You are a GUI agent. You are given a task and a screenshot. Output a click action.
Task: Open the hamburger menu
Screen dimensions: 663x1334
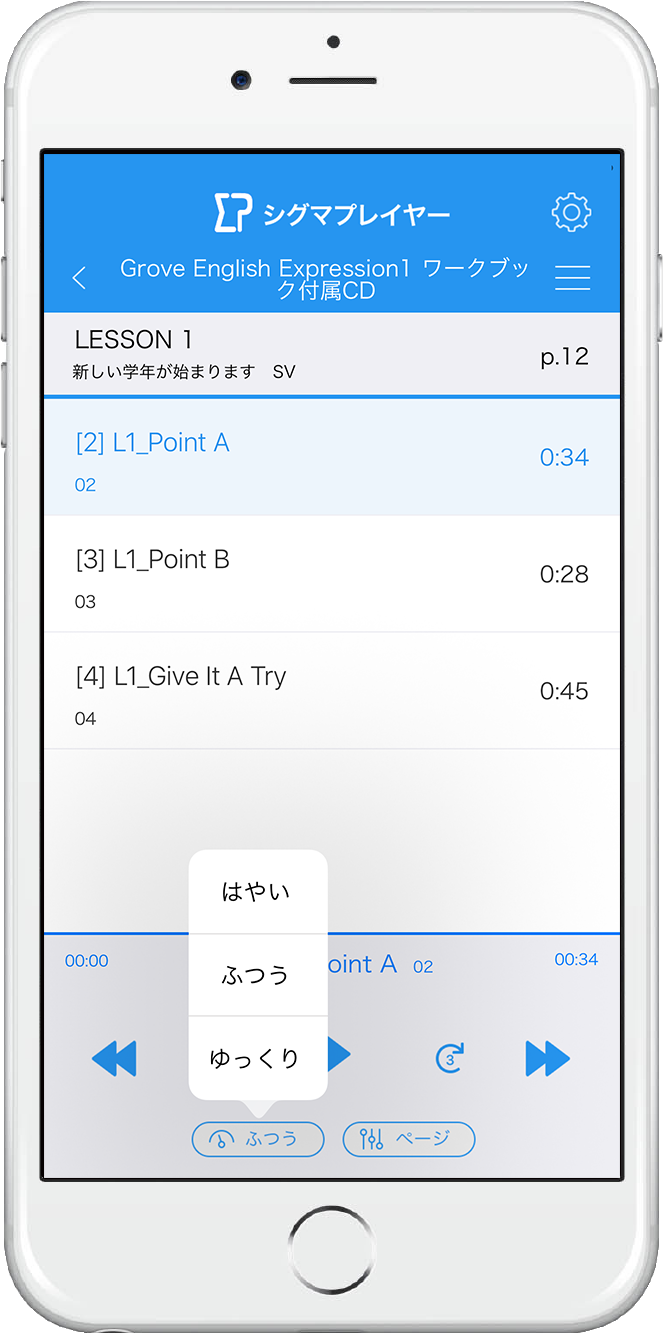[572, 278]
